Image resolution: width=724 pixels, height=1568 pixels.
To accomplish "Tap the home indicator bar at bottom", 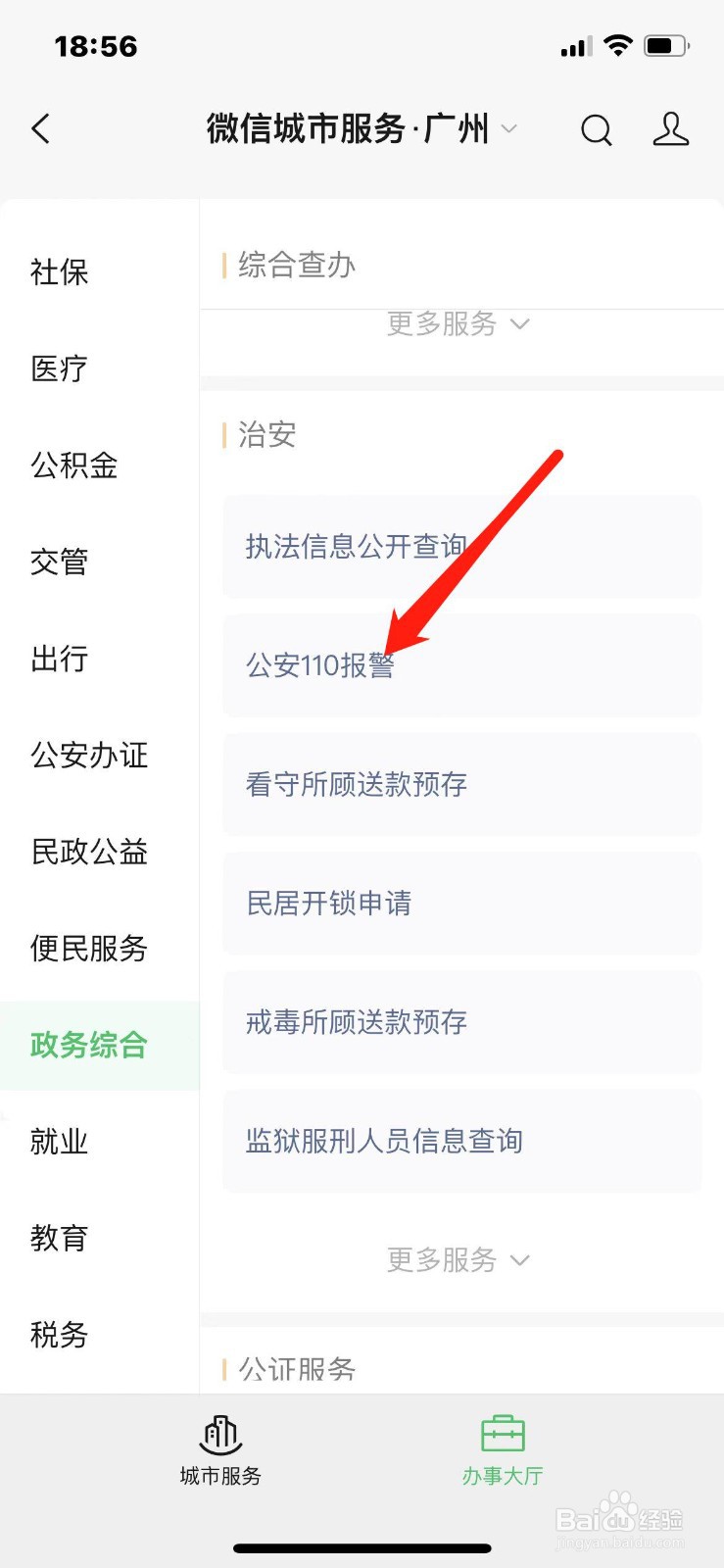I will point(362,1548).
